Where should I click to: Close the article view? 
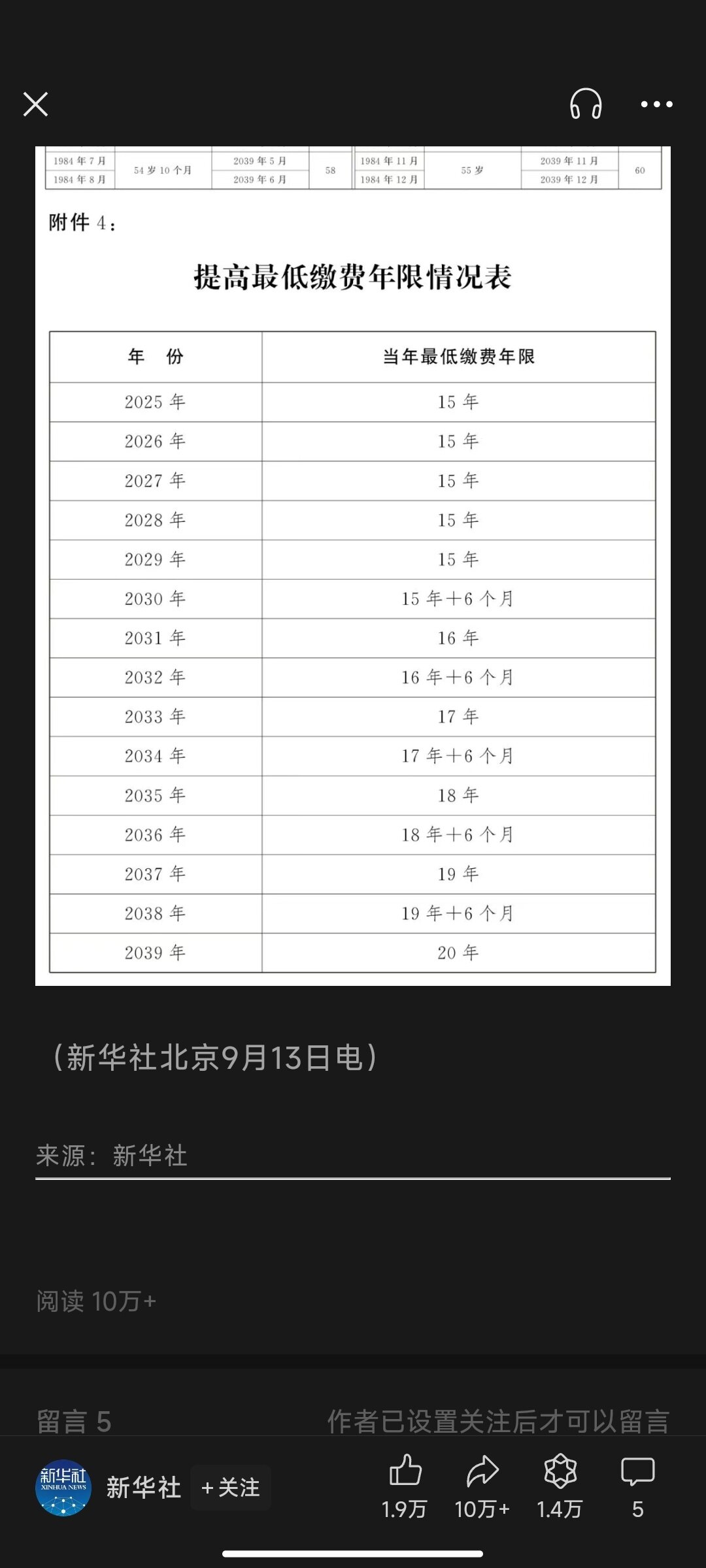click(35, 104)
